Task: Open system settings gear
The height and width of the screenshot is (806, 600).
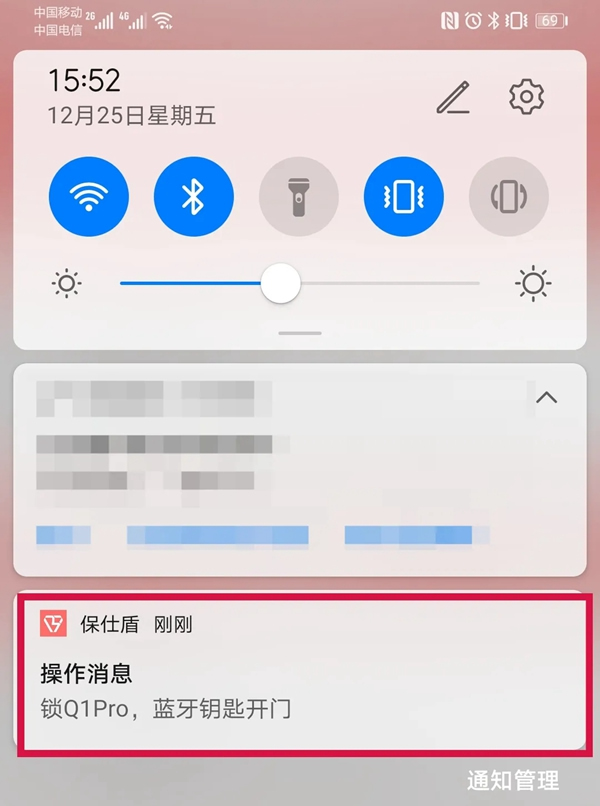Action: point(526,97)
